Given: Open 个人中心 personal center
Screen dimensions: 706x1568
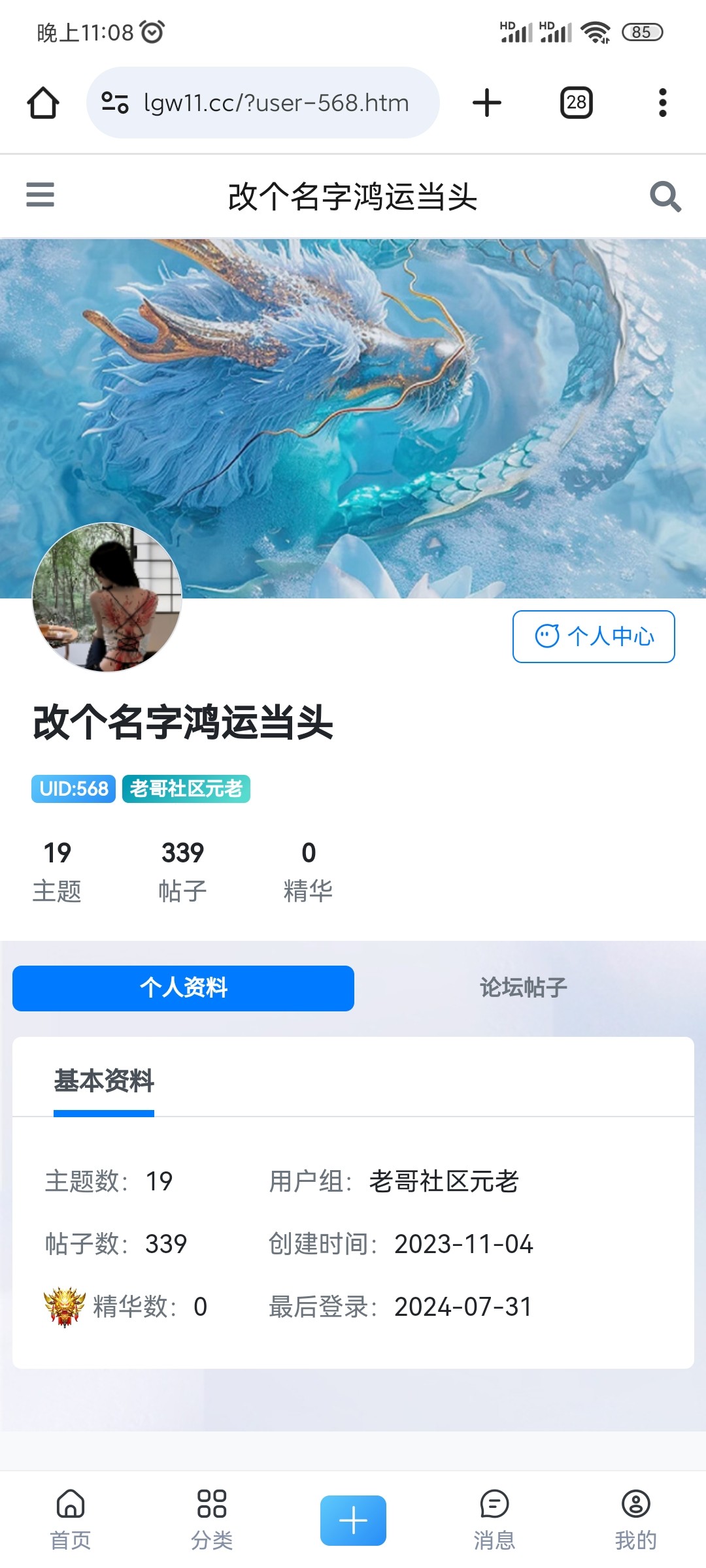Looking at the screenshot, I should pos(594,636).
